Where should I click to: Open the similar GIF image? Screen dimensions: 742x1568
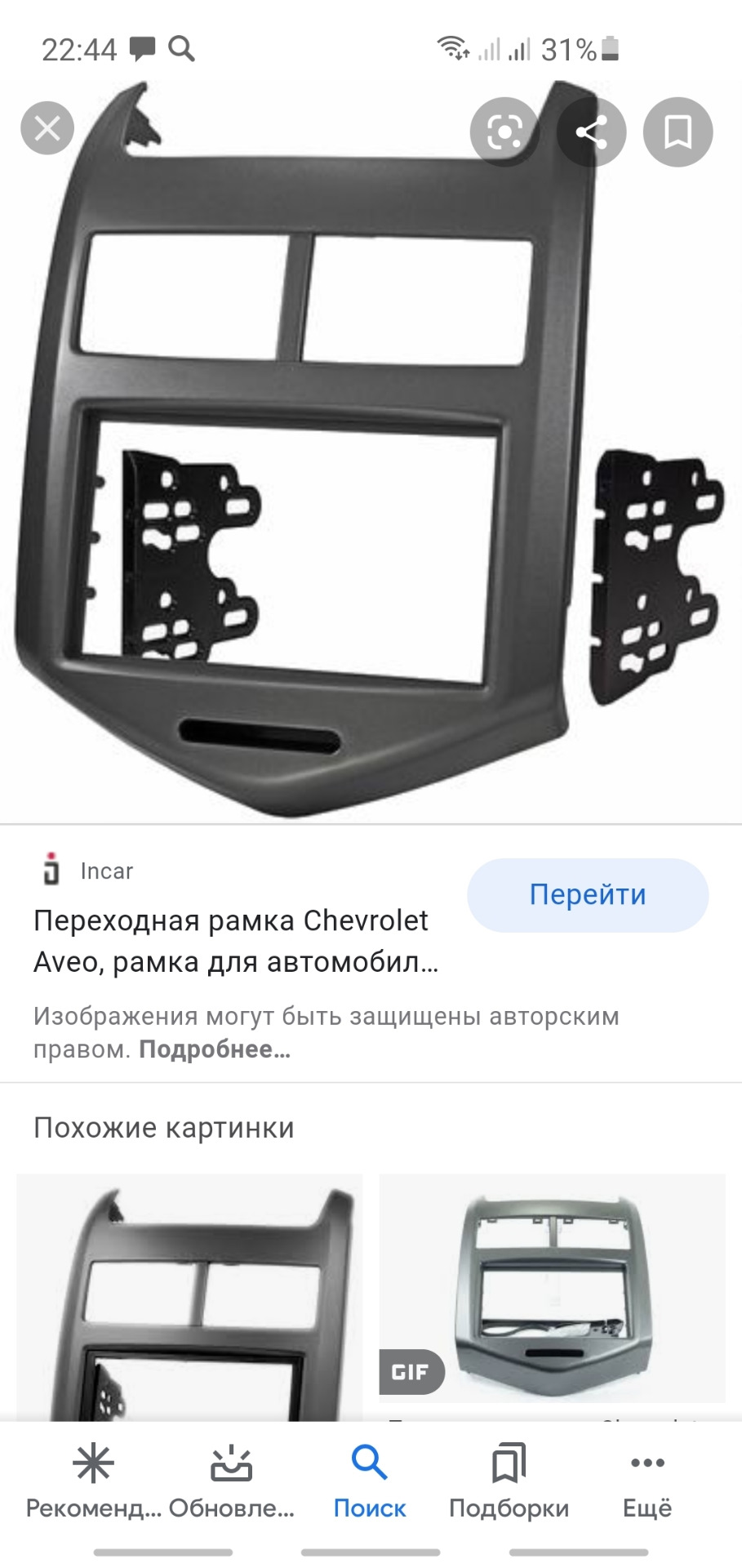pyautogui.click(x=553, y=1289)
